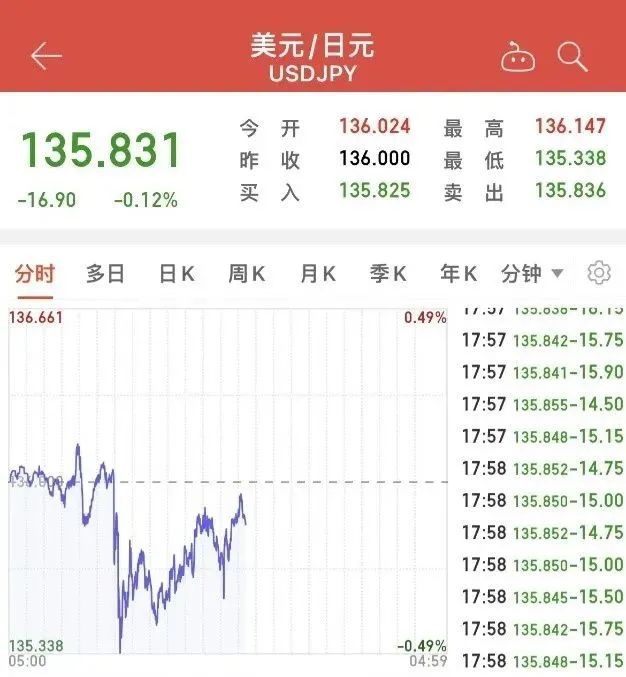Select the 日K chart tab
The height and width of the screenshot is (677, 626).
pyautogui.click(x=176, y=273)
